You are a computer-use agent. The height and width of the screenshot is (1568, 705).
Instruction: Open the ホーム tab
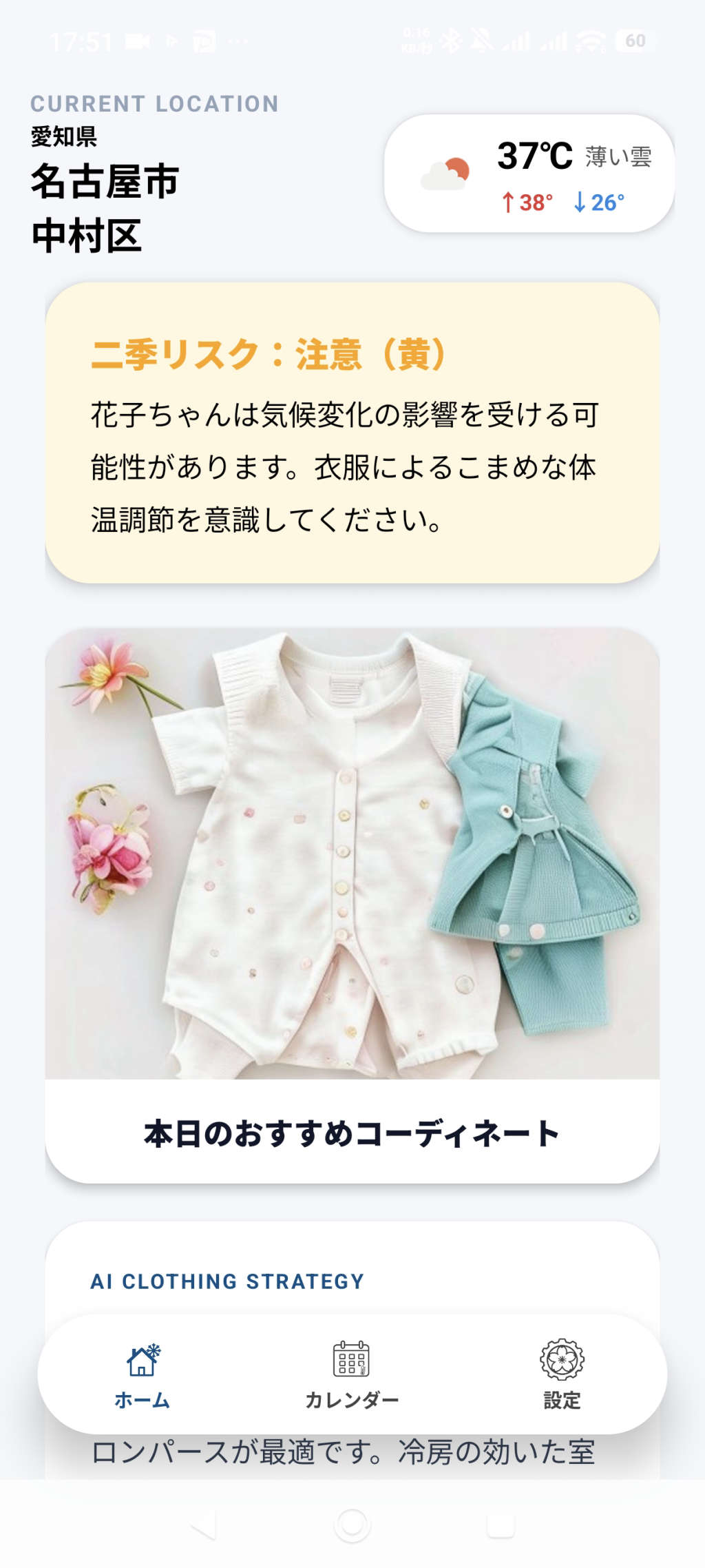coord(142,1374)
